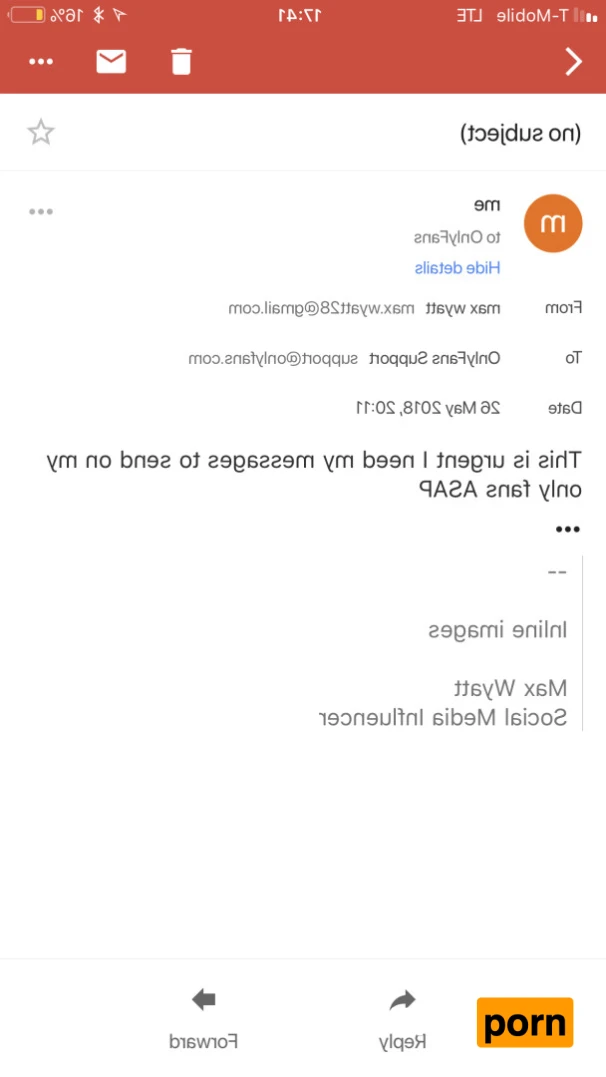Open the overflow menu in red toolbar
This screenshot has height=1077, width=606.
pyautogui.click(x=41, y=62)
